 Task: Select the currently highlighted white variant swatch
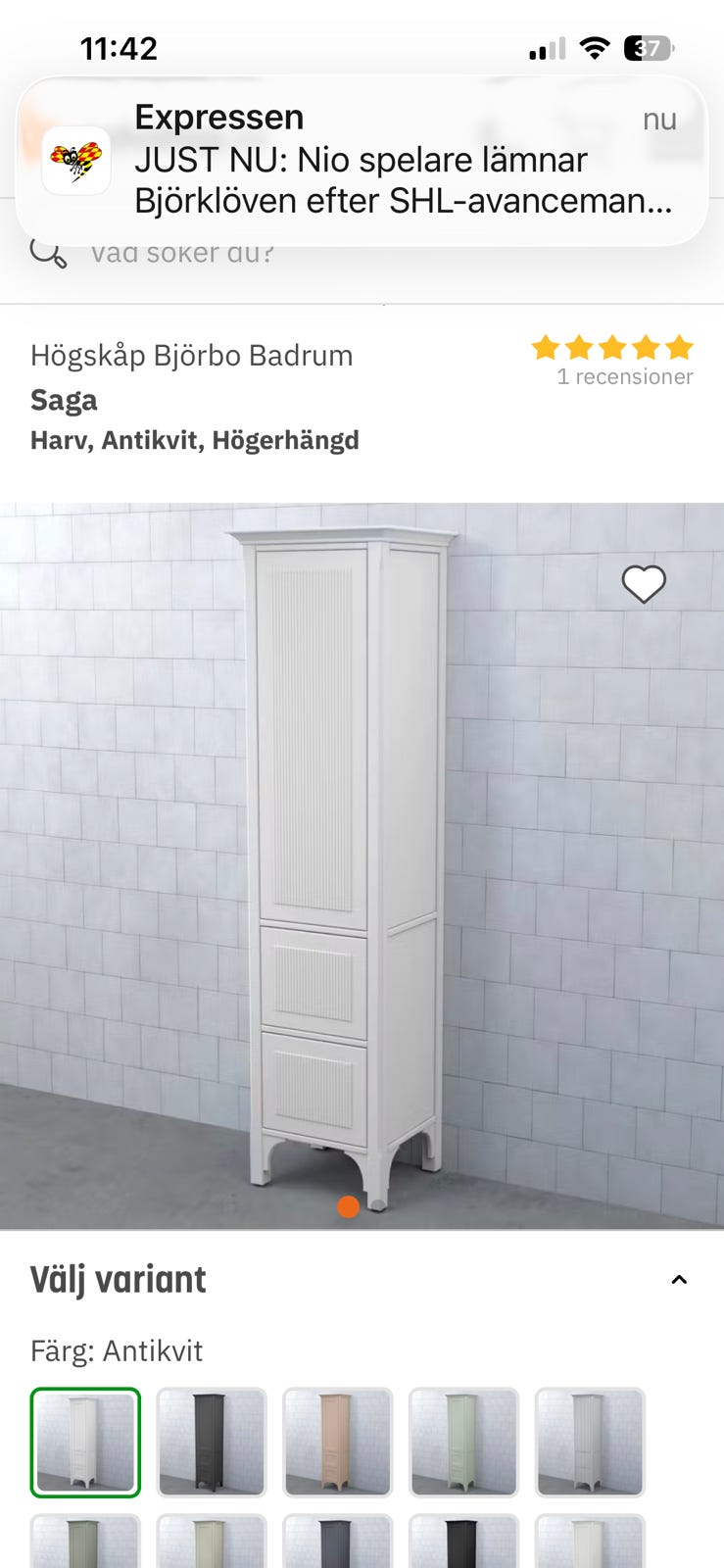pyautogui.click(x=85, y=1443)
